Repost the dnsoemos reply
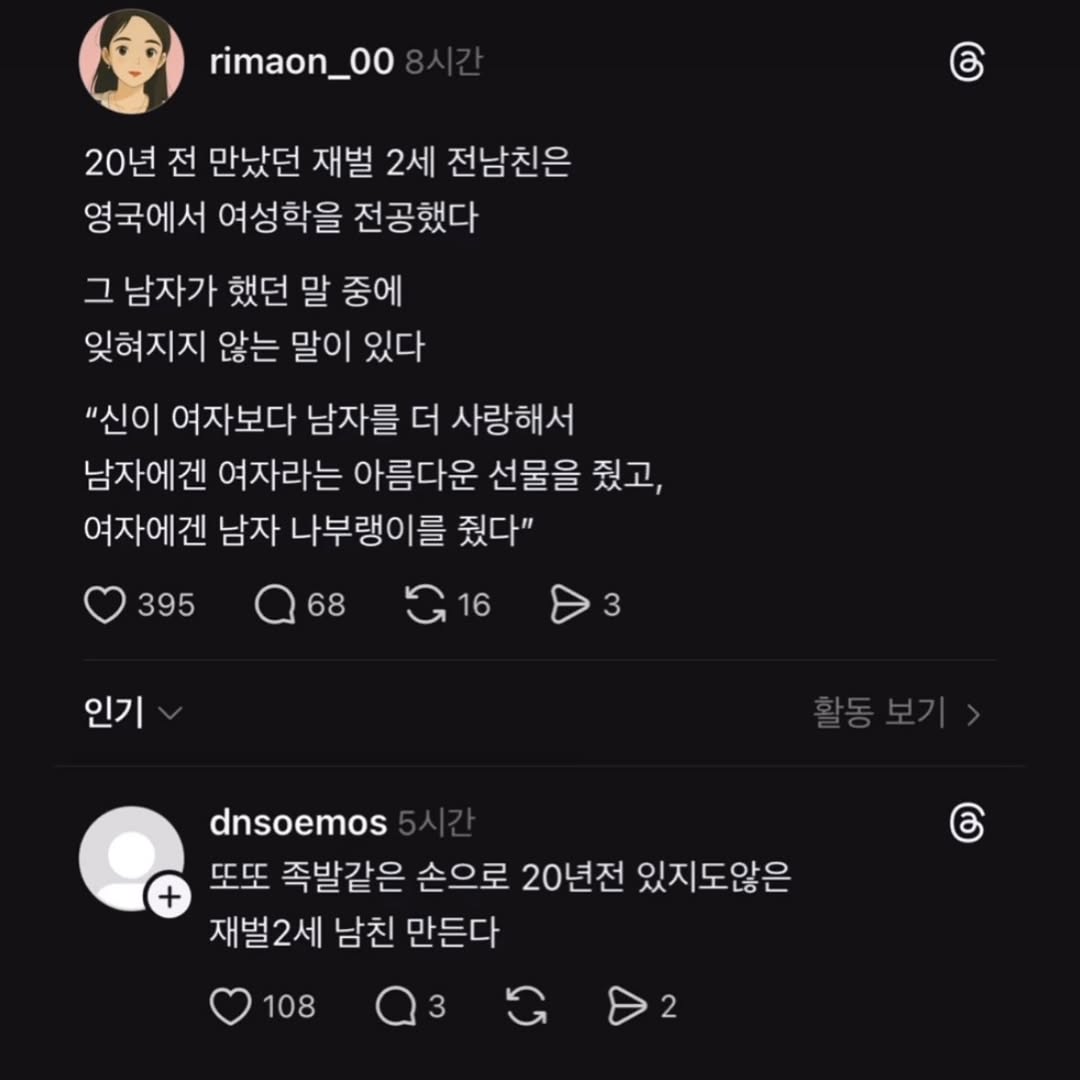 526,1006
